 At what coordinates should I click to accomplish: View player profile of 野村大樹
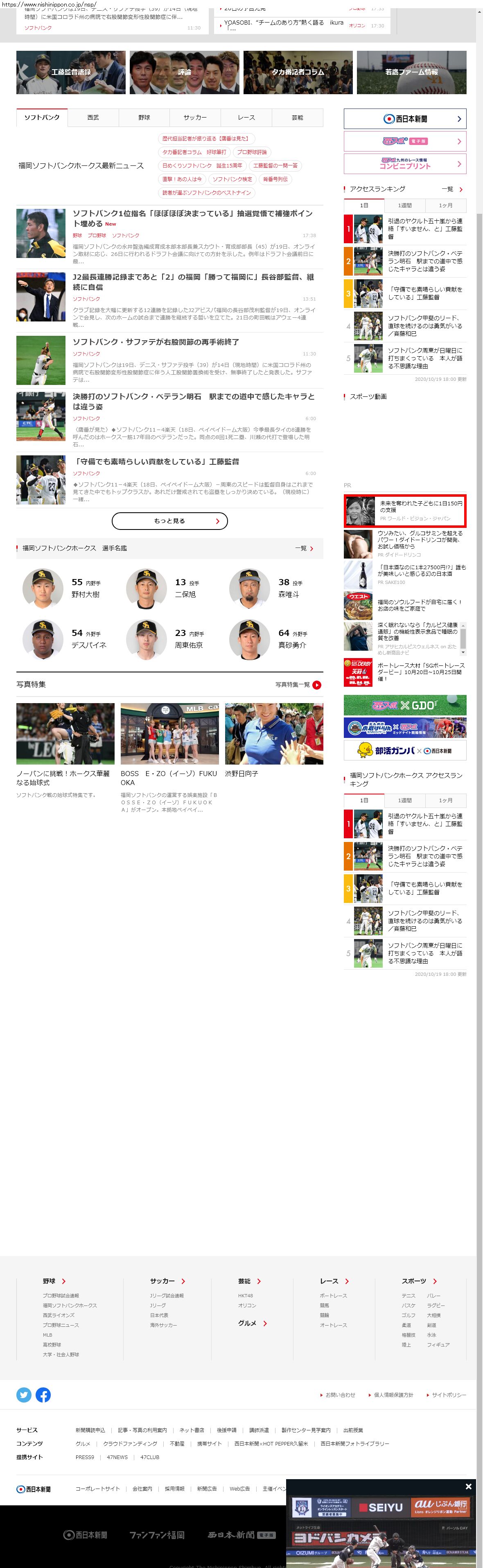(x=85, y=595)
